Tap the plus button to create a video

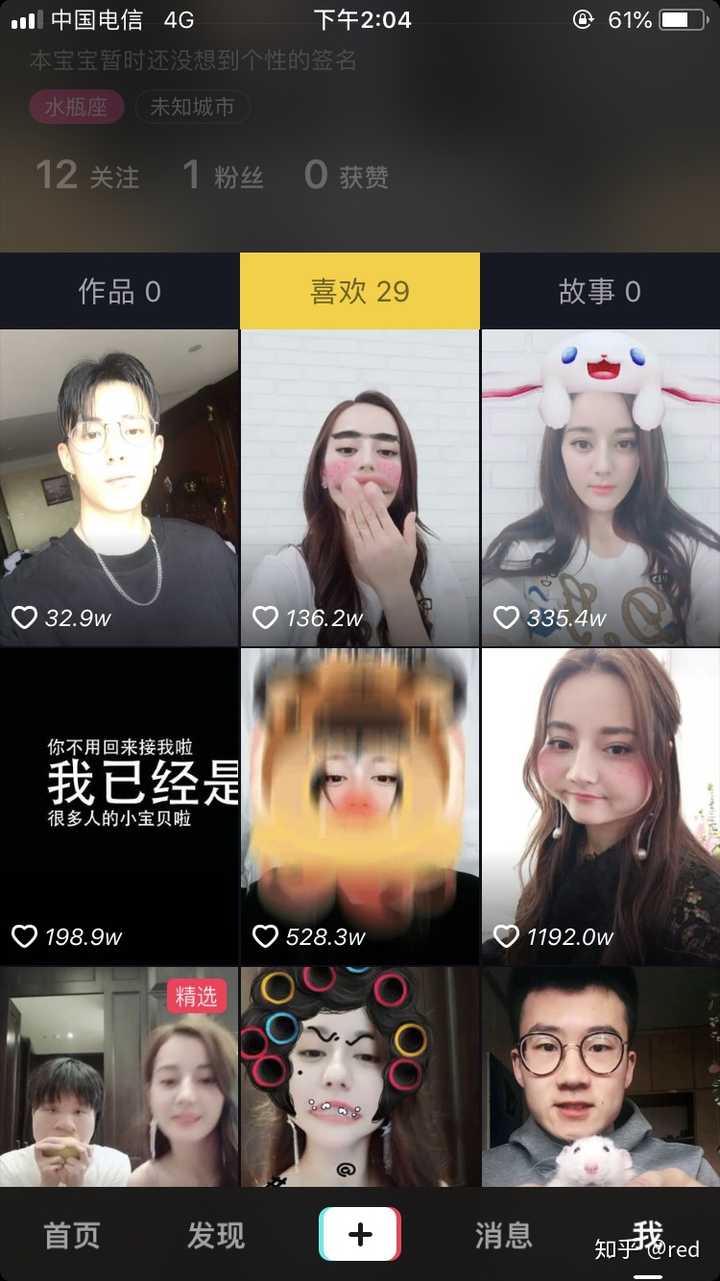(360, 1235)
